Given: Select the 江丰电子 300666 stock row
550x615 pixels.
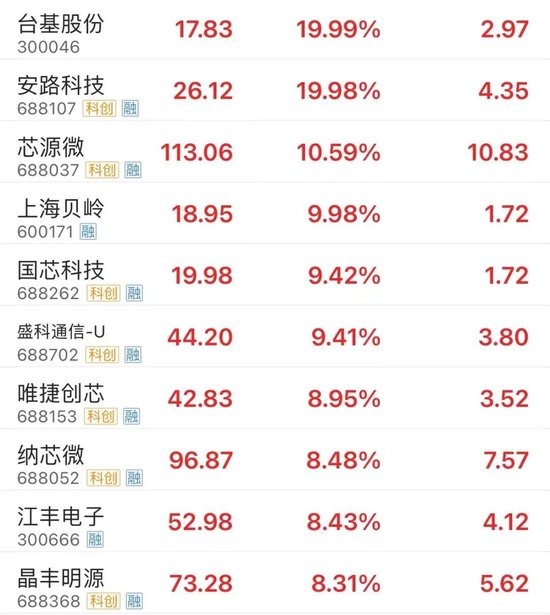Looking at the screenshot, I should [275, 521].
